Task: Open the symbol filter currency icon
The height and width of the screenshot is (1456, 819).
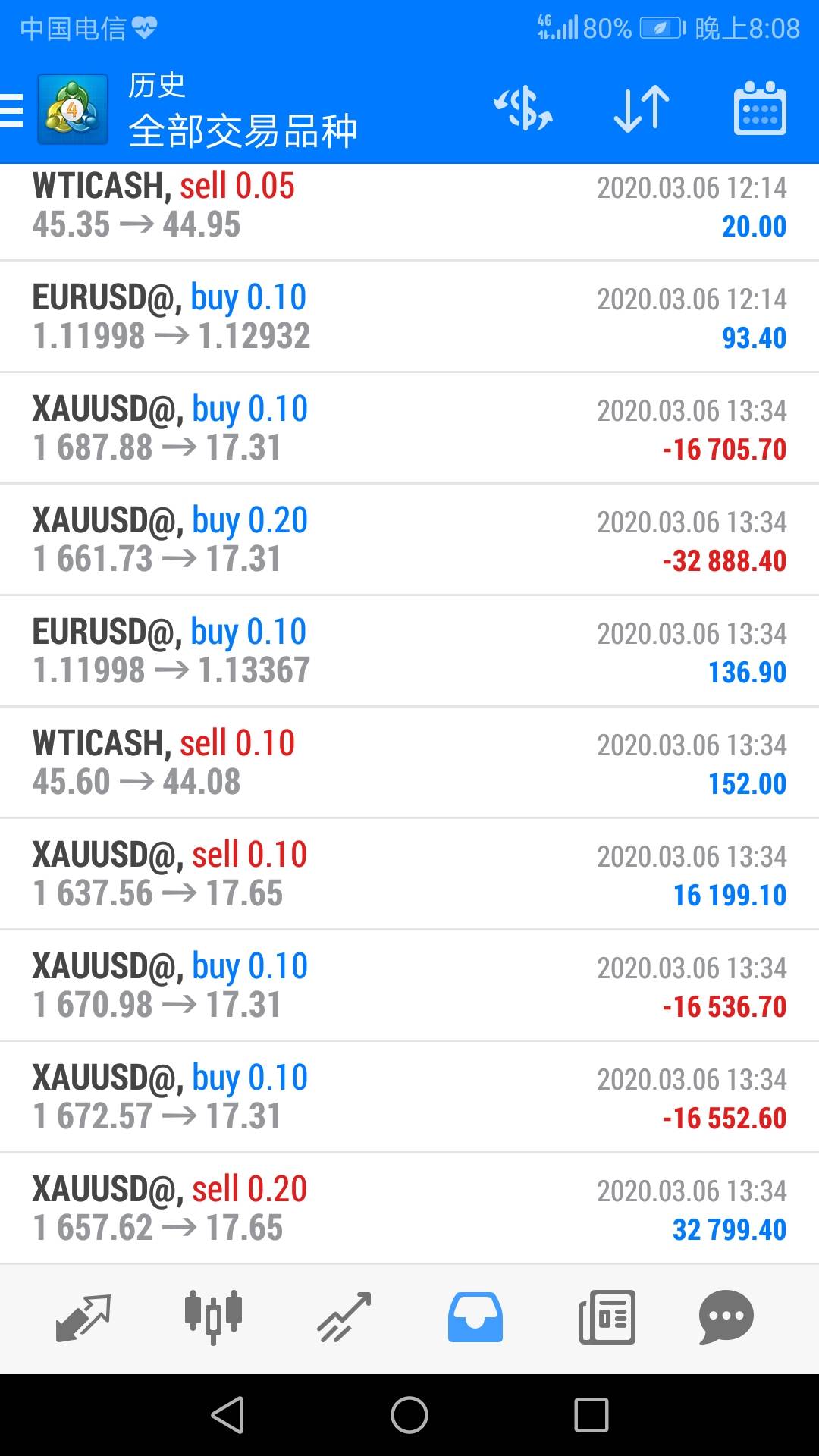Action: [x=523, y=108]
